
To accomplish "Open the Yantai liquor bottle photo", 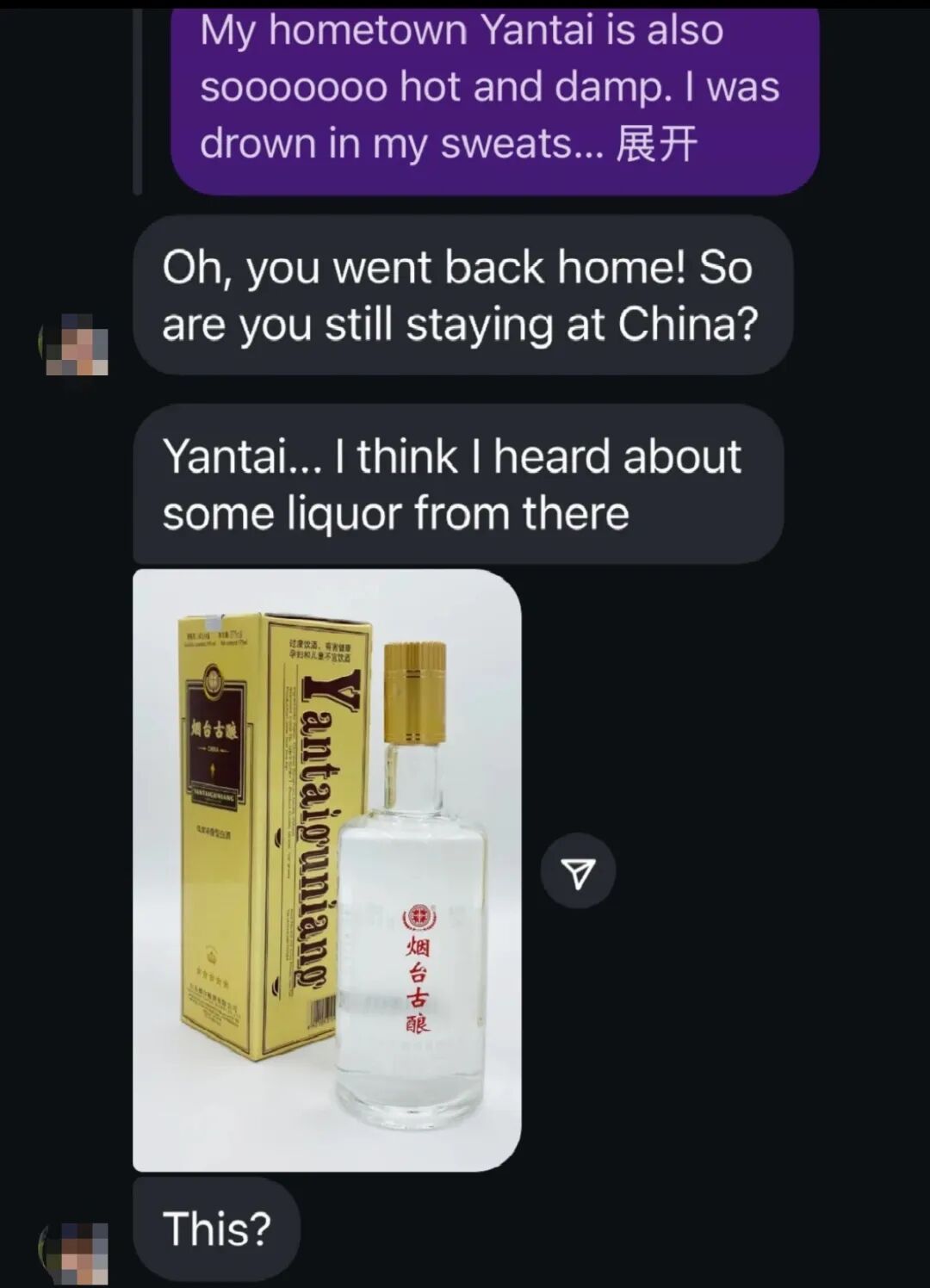I will [x=327, y=870].
